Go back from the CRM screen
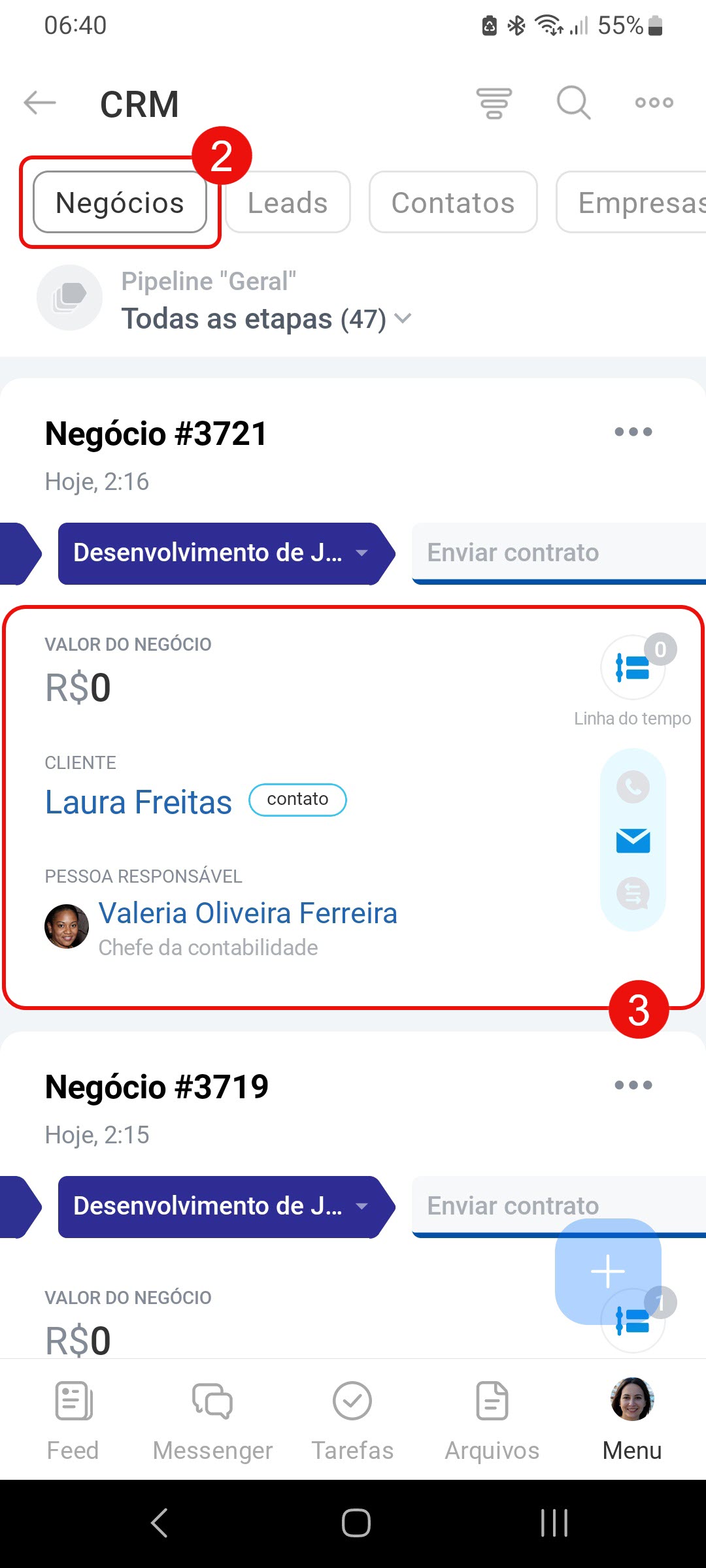706x1568 pixels. point(40,103)
